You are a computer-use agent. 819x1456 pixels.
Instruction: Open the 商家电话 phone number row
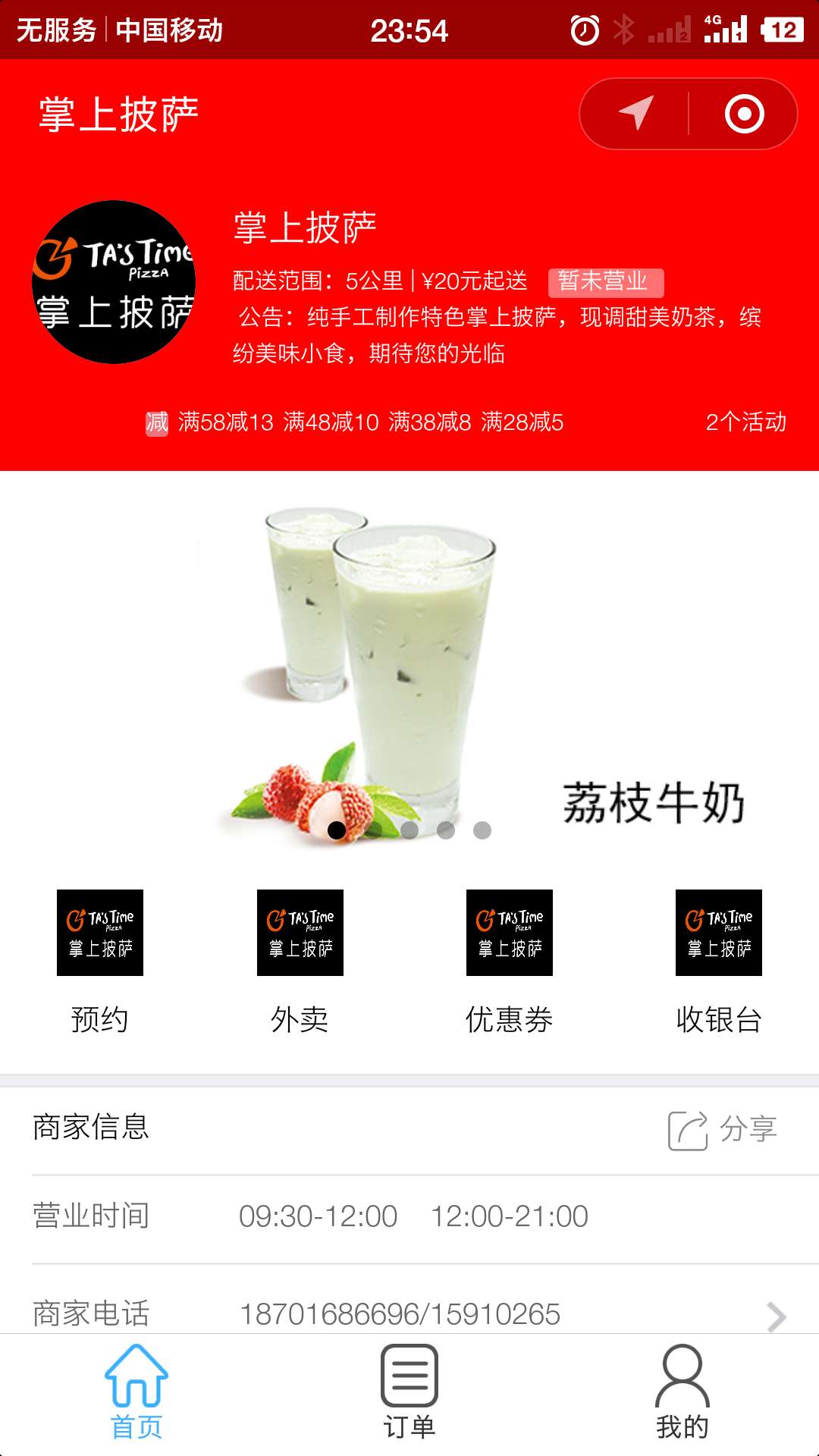(409, 1312)
